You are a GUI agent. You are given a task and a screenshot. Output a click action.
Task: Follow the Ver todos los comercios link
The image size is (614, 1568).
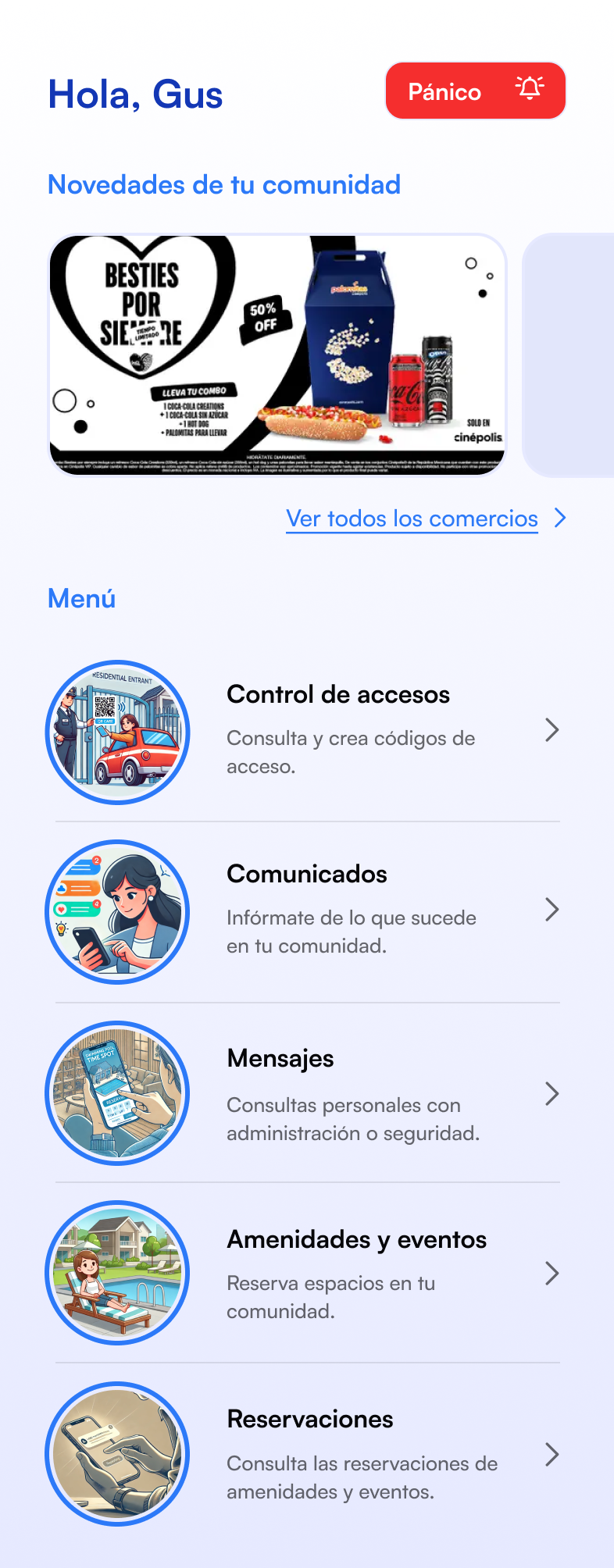(x=412, y=519)
